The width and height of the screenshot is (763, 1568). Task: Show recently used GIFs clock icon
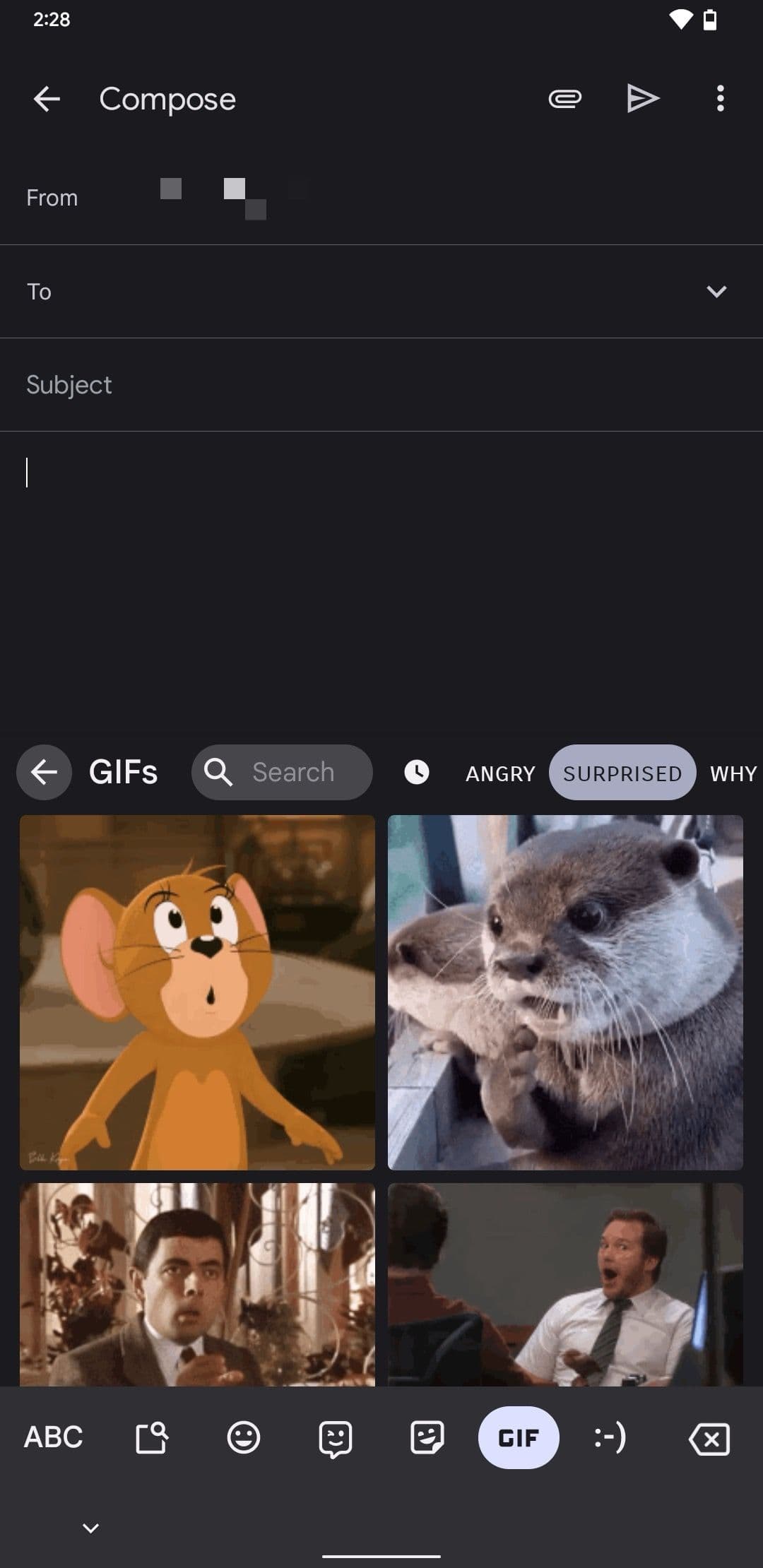[417, 772]
